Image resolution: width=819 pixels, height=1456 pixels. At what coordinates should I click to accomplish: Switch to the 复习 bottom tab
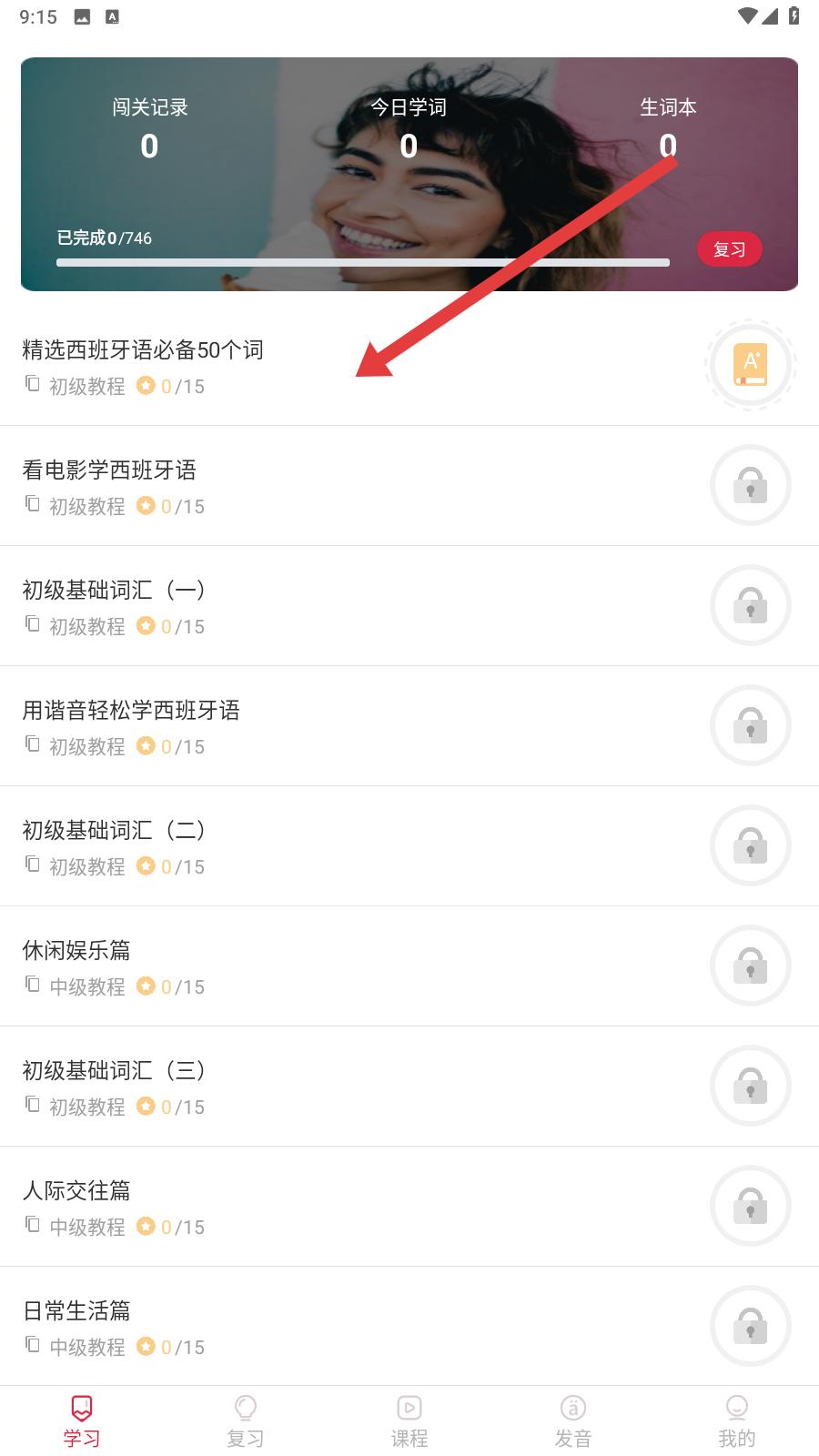pos(246,1421)
